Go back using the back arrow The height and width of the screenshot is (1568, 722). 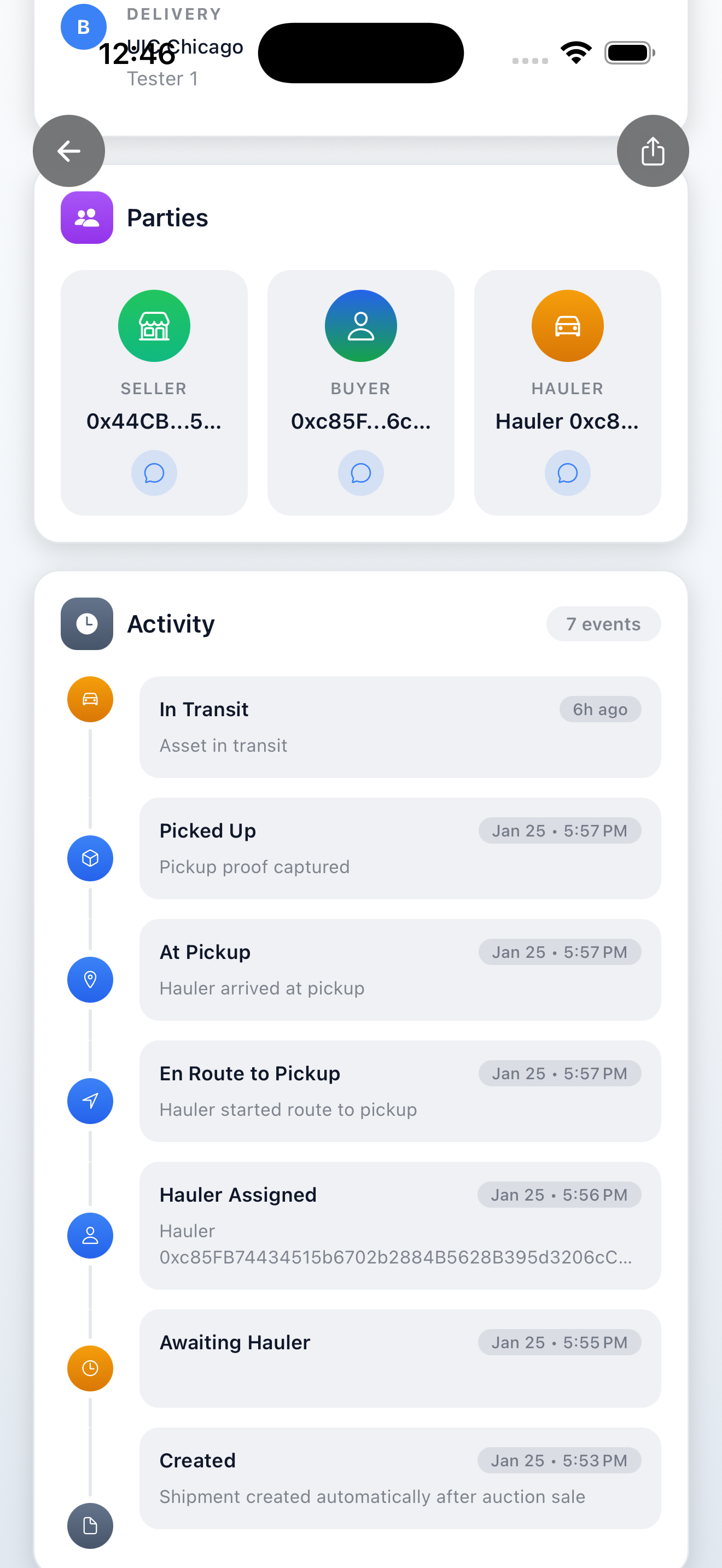tap(69, 151)
